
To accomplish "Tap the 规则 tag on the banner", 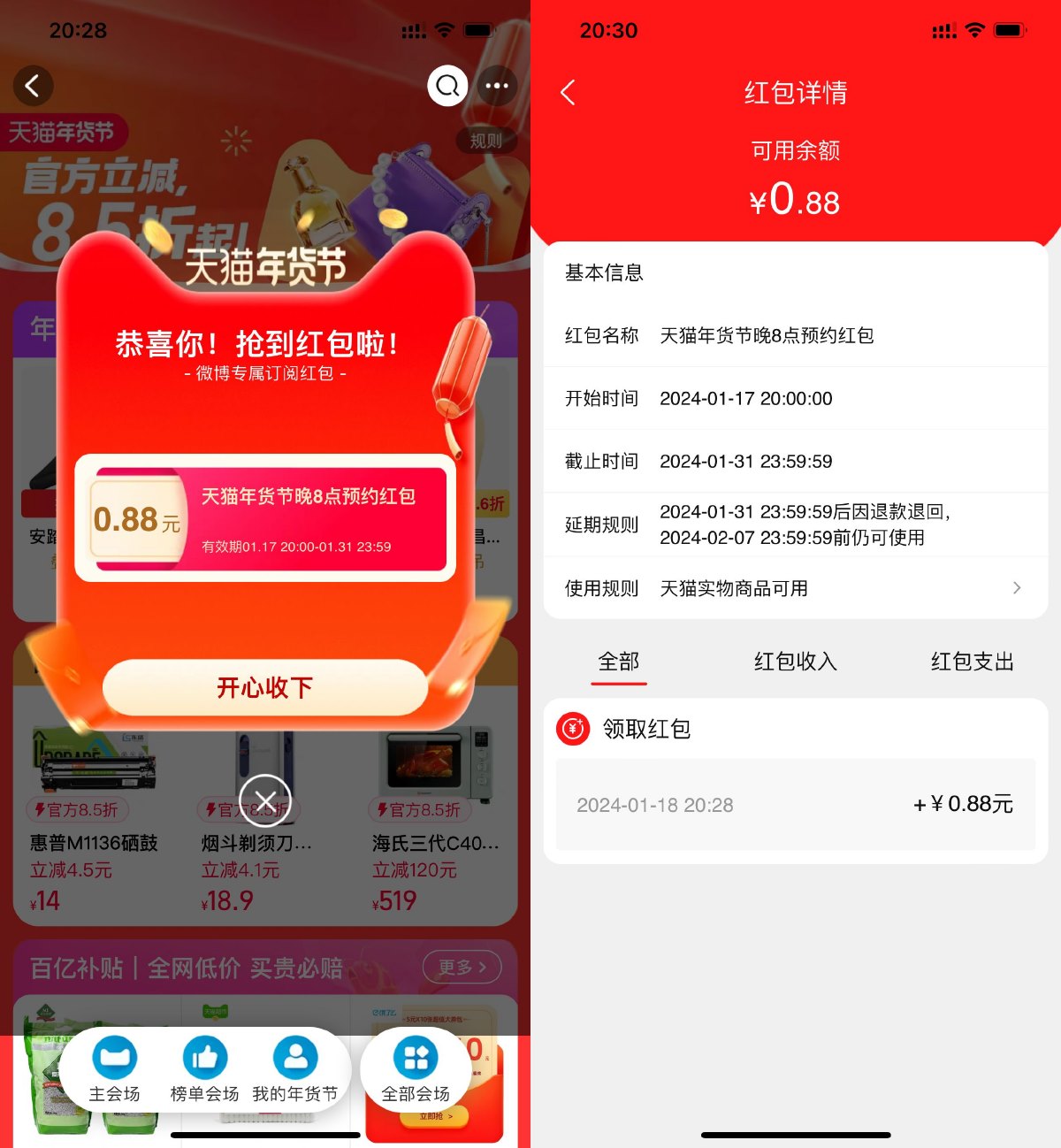I will pos(485,140).
